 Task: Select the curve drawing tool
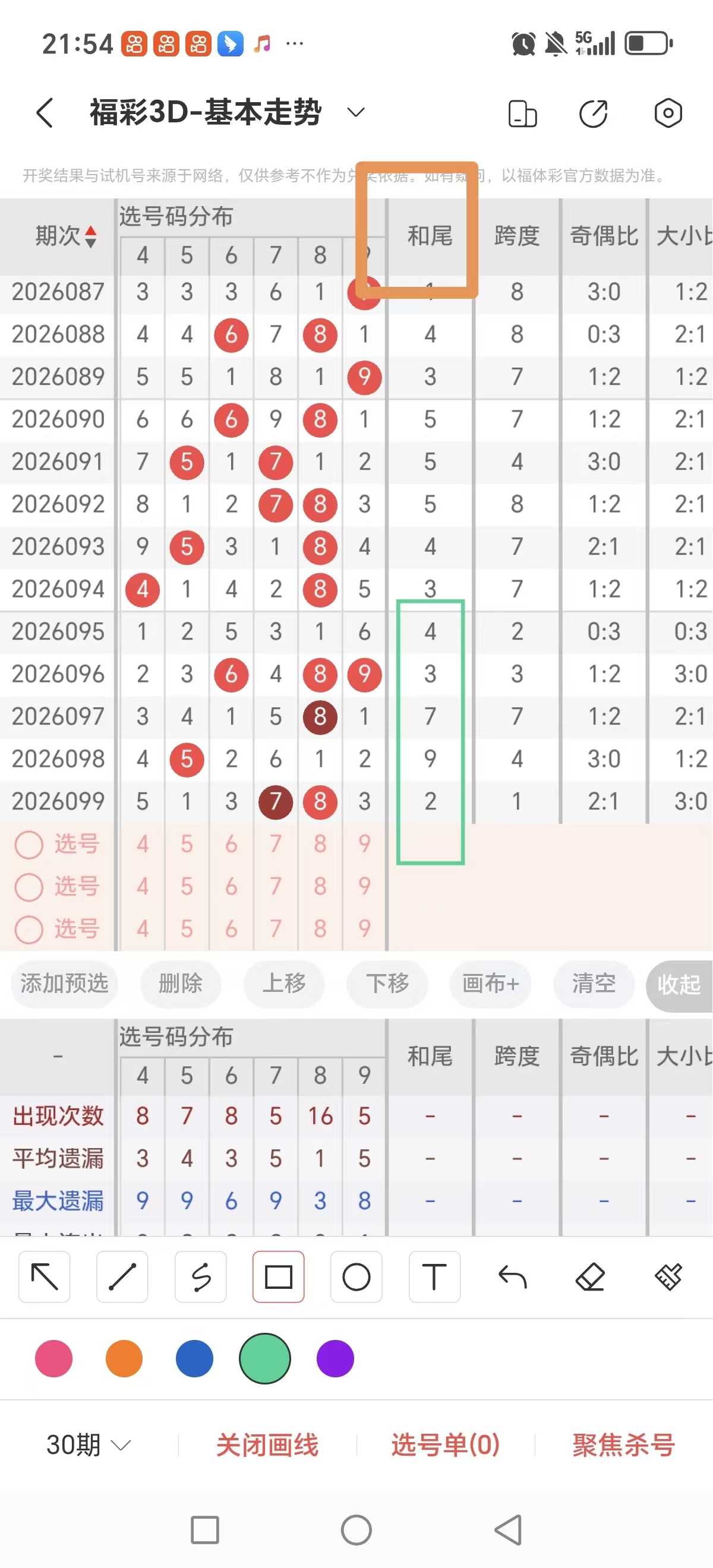(x=200, y=1277)
